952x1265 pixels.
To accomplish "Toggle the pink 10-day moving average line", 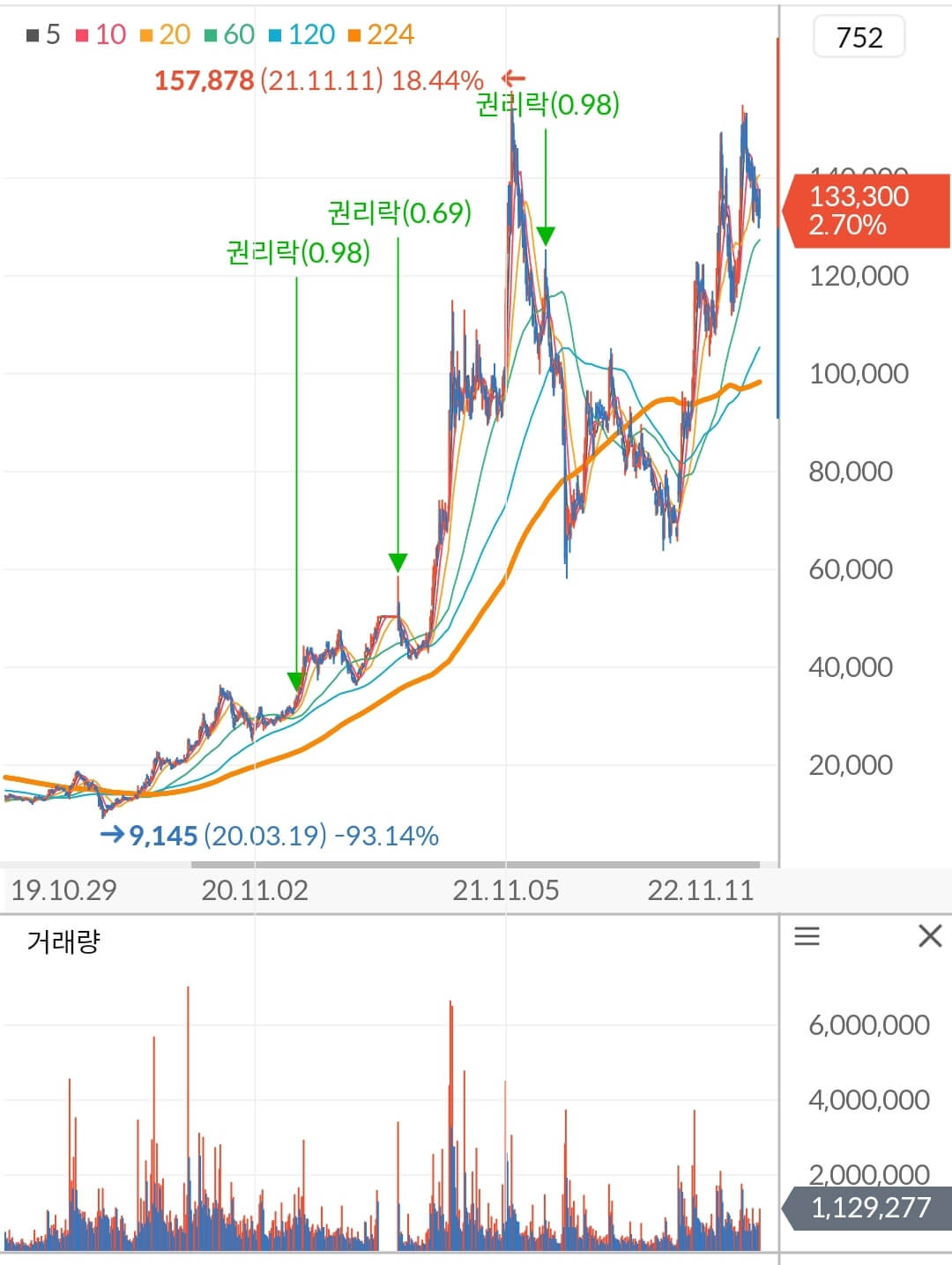I will pyautogui.click(x=81, y=33).
